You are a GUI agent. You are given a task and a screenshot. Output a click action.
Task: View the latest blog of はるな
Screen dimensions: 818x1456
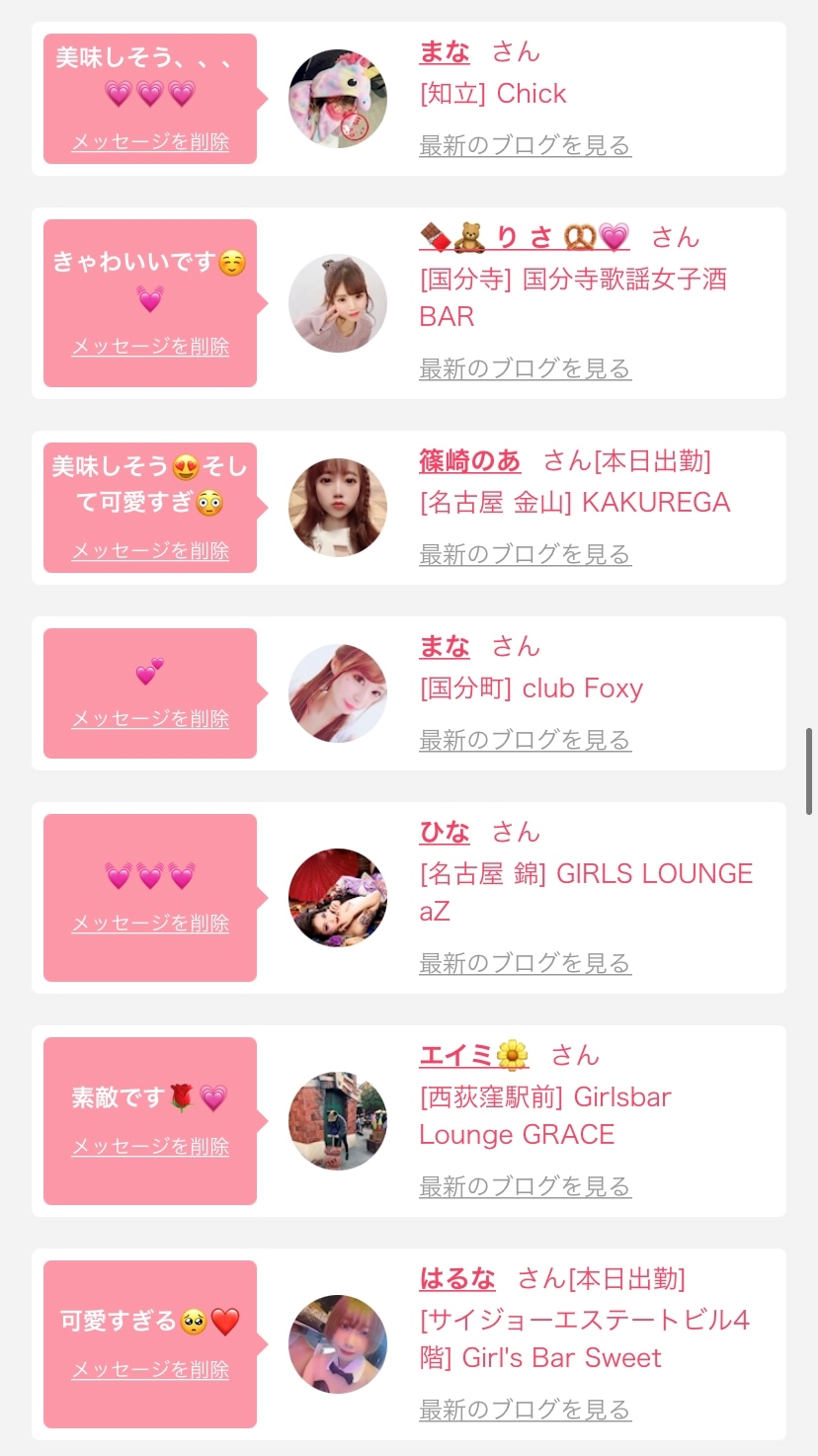pyautogui.click(x=525, y=1411)
